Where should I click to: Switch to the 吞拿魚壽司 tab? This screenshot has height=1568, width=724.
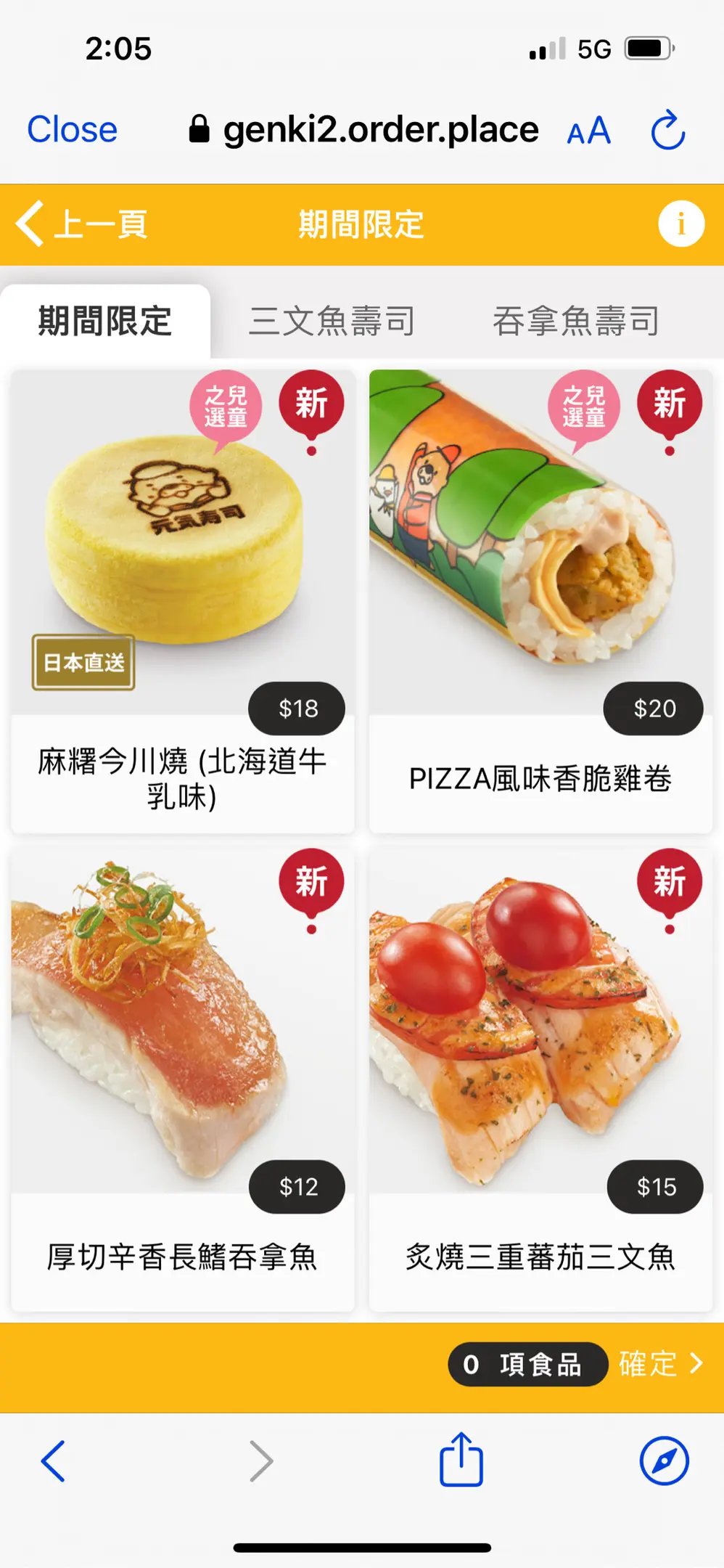pos(575,321)
